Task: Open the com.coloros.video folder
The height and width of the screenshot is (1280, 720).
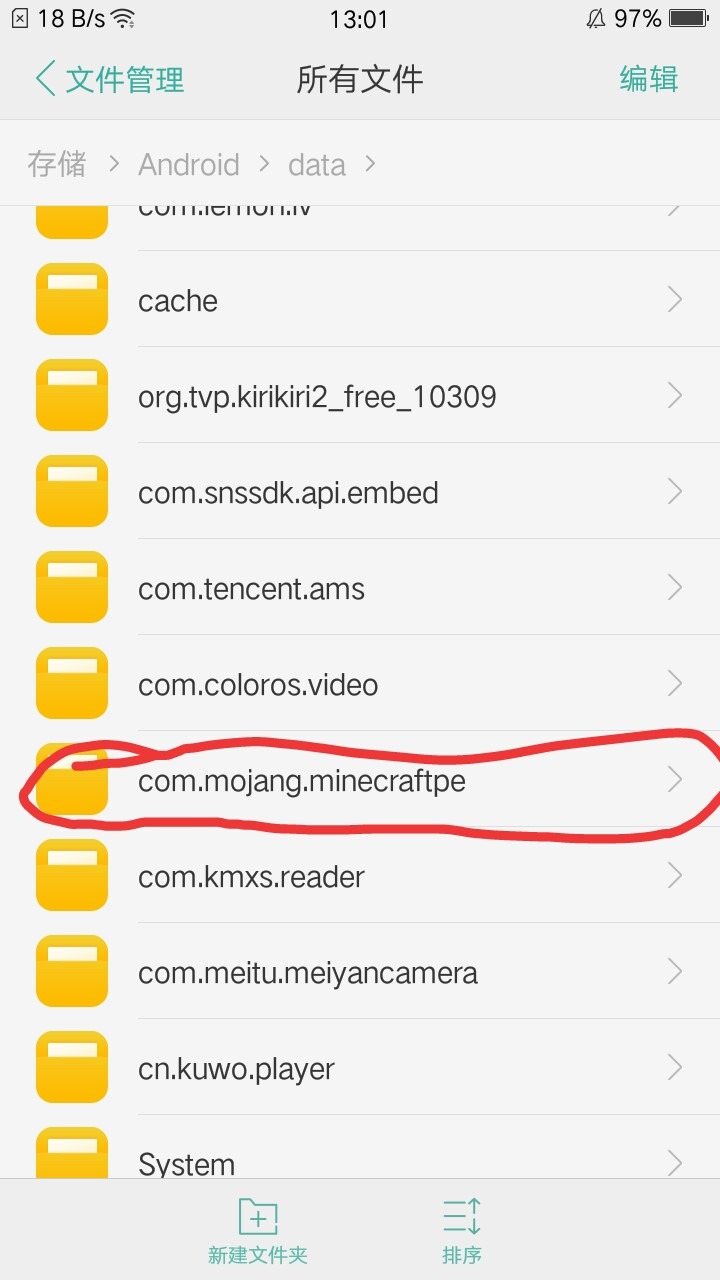Action: click(x=360, y=683)
